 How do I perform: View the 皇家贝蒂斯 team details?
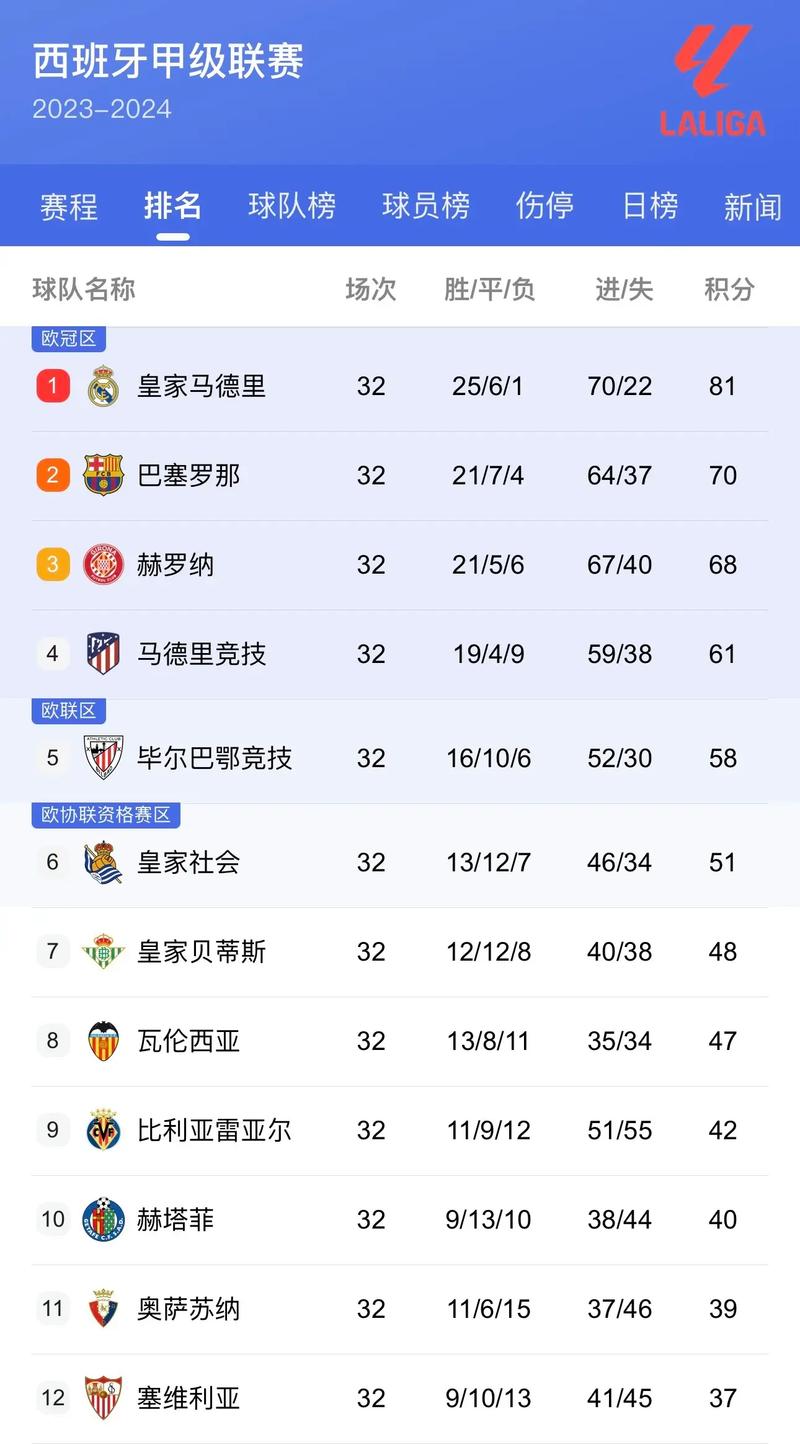[400, 952]
